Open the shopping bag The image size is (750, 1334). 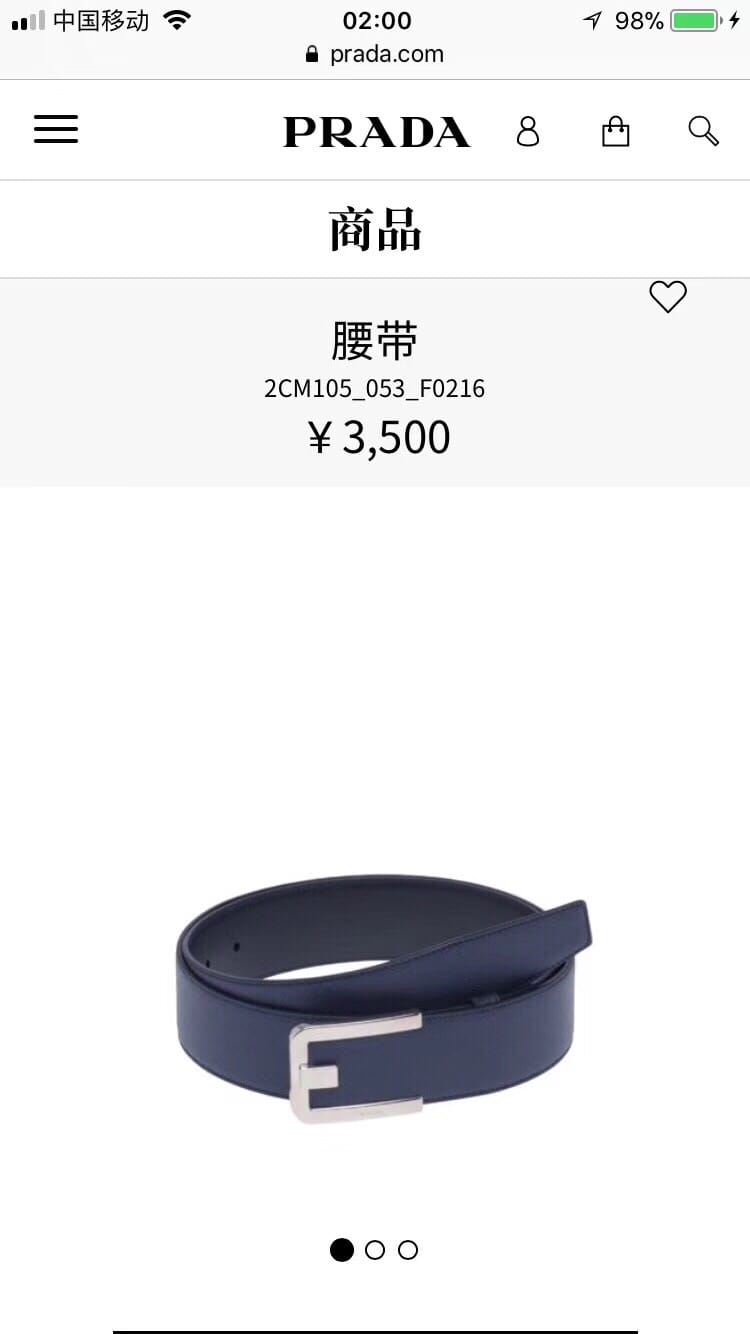coord(615,131)
